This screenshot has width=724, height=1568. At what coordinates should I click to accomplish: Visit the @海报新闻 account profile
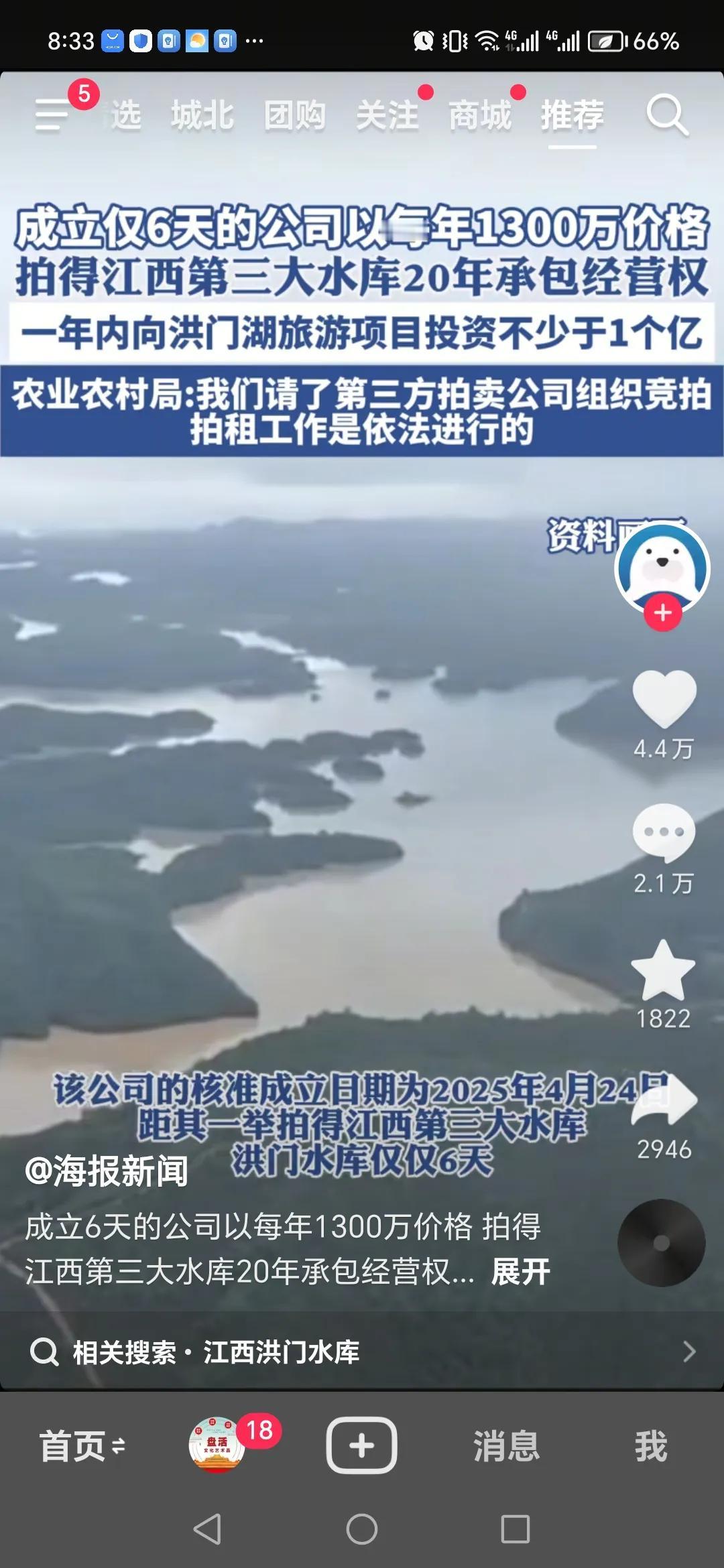(107, 1171)
